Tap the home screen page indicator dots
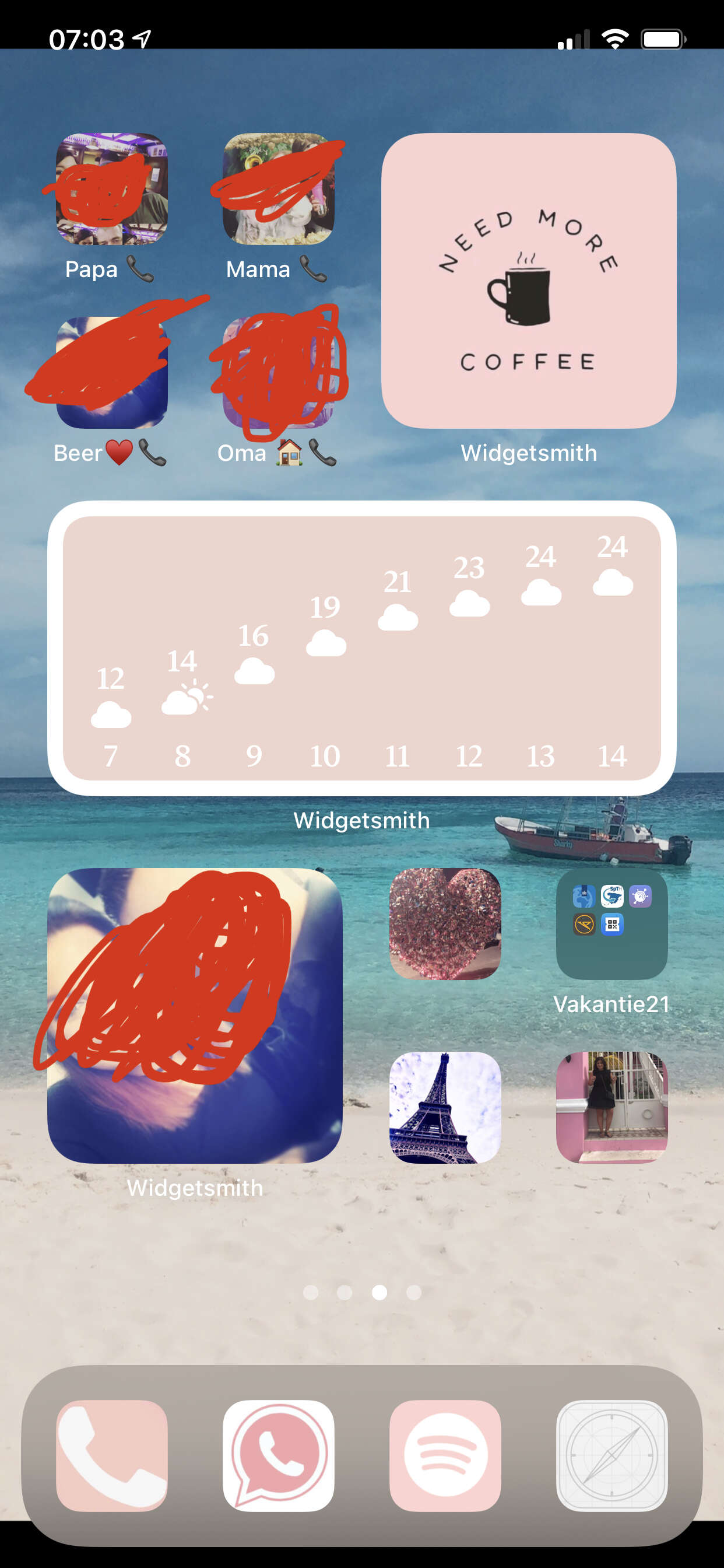 coord(362,1292)
